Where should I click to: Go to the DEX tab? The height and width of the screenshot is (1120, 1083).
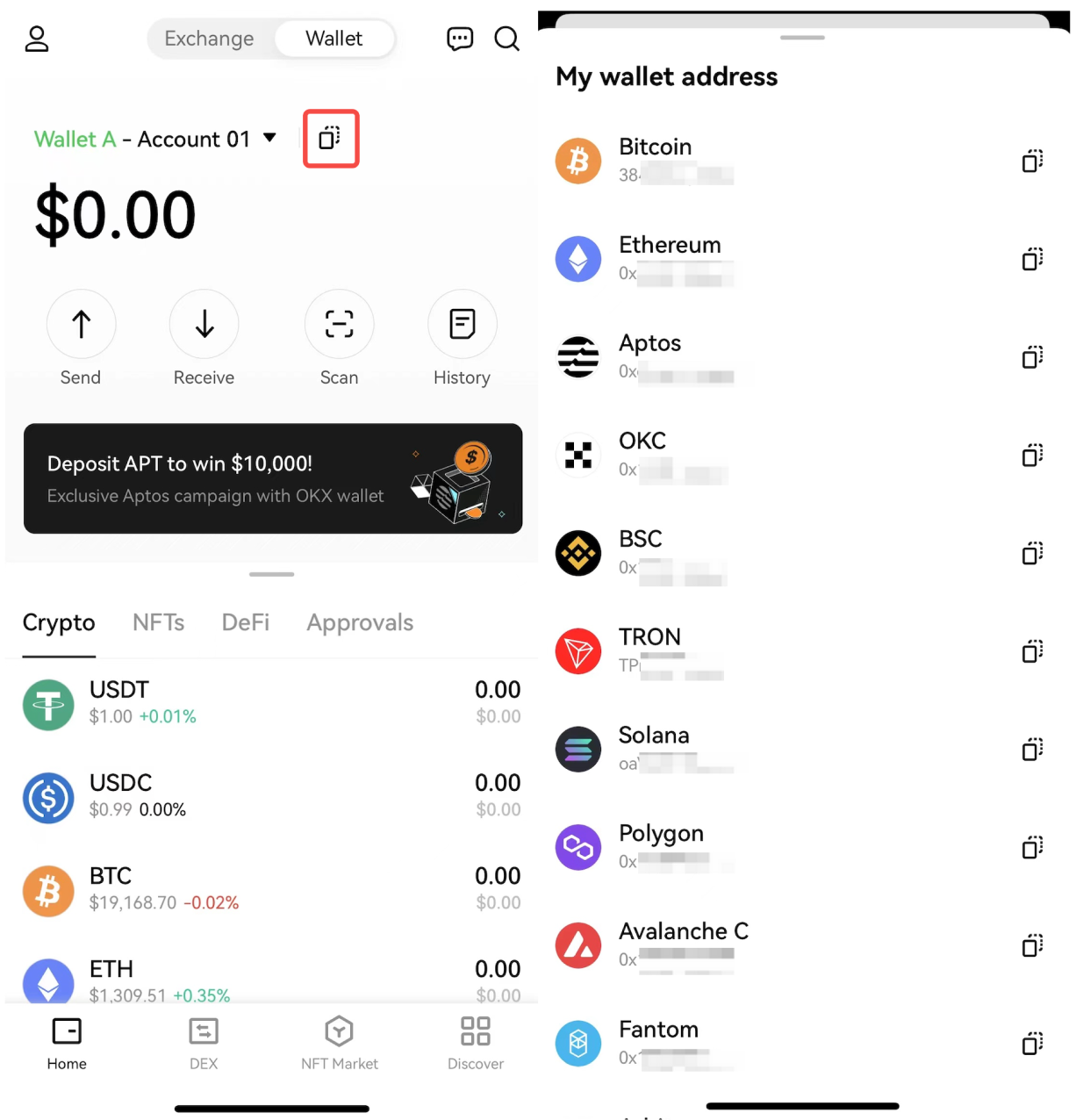point(204,1043)
